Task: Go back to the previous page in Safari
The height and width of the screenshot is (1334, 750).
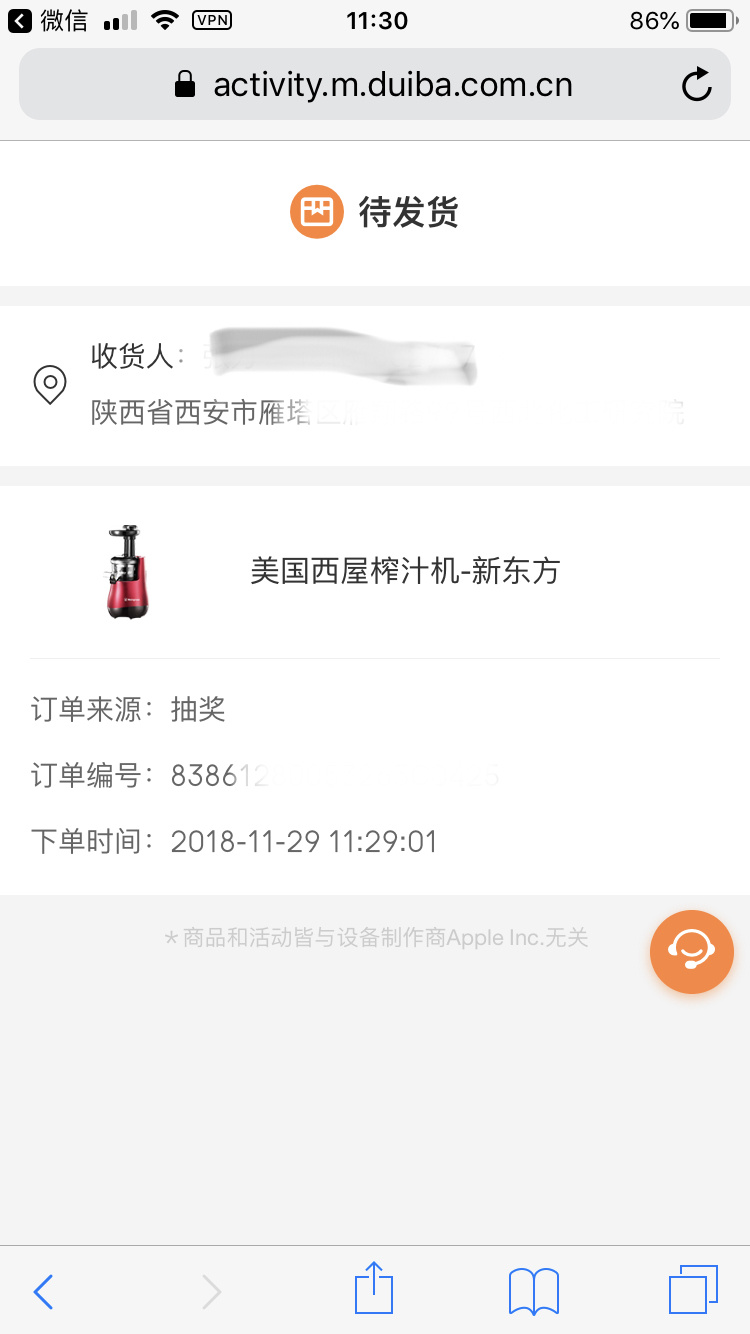Action: [x=43, y=1291]
